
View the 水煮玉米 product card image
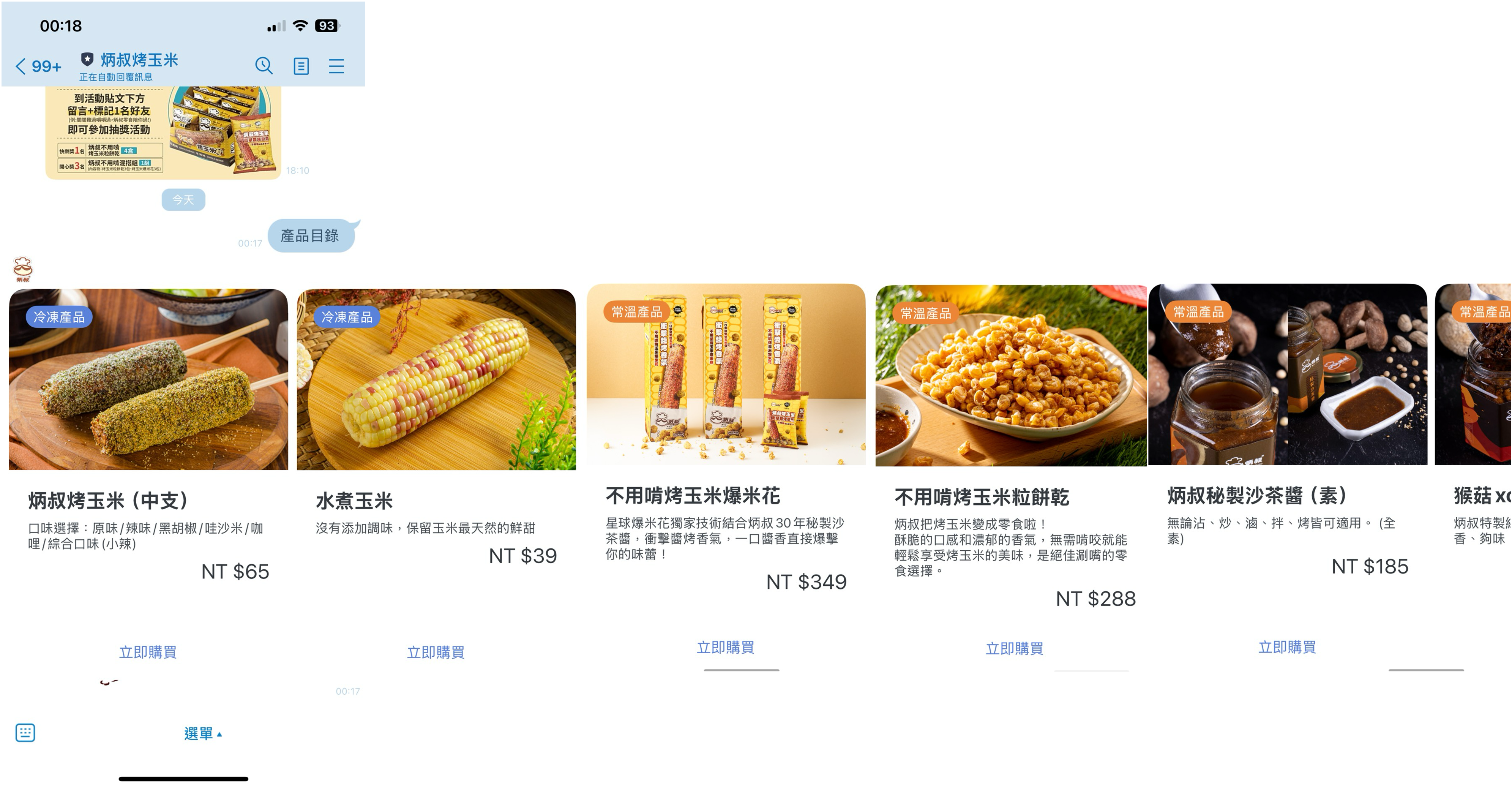click(x=436, y=379)
